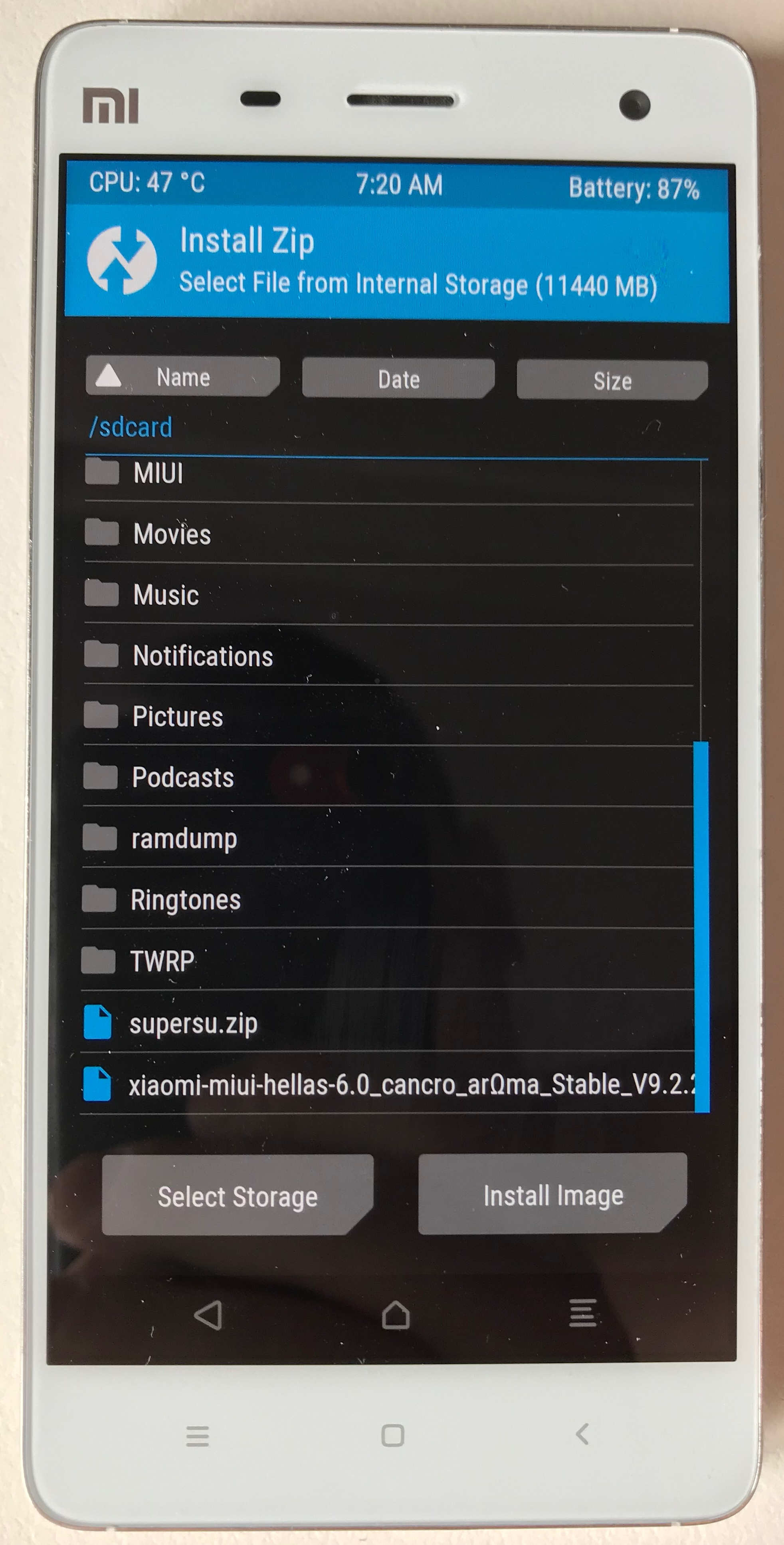Open the ramdump folder

184,839
